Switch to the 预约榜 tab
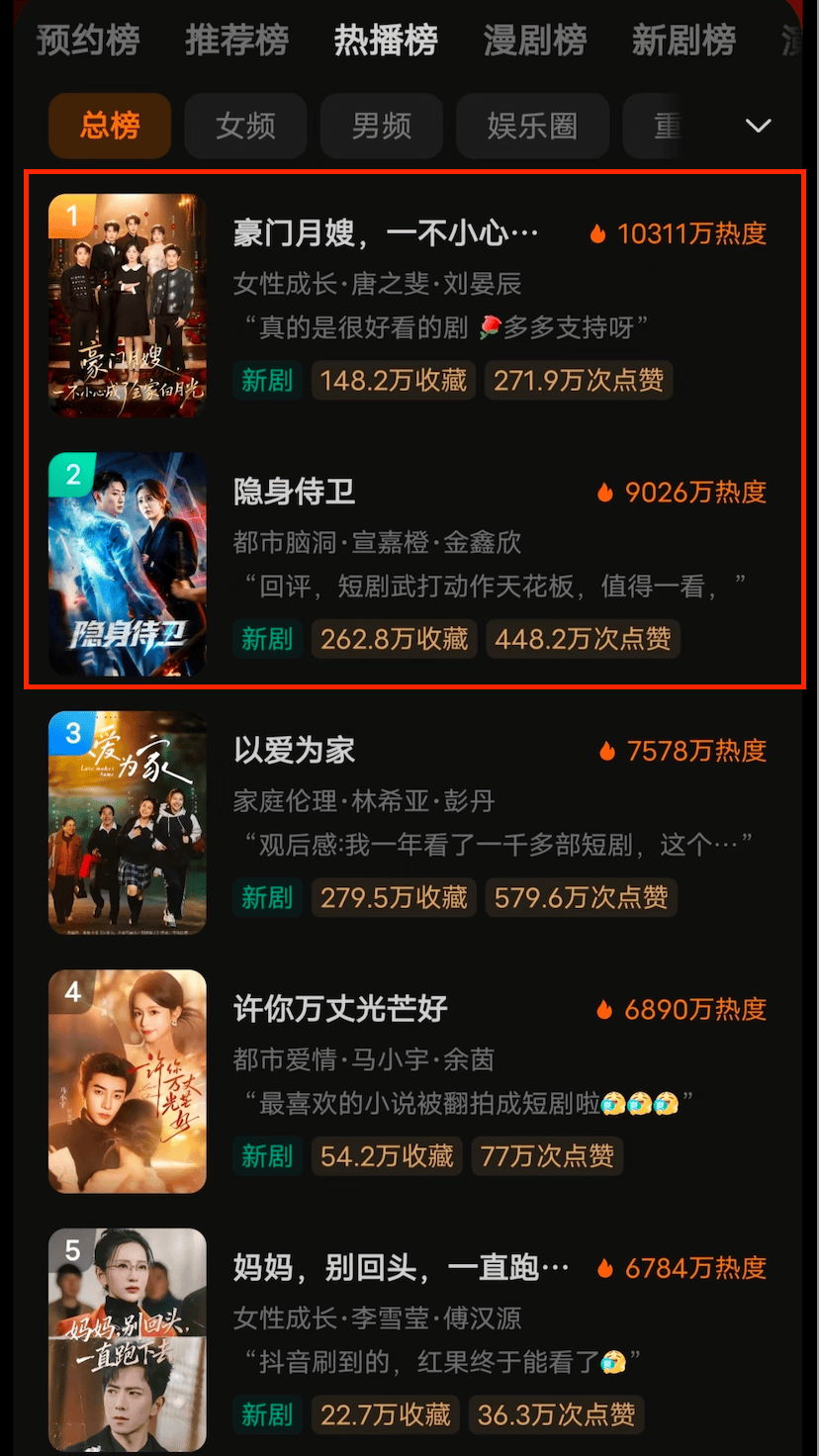This screenshot has width=819, height=1456. click(87, 42)
